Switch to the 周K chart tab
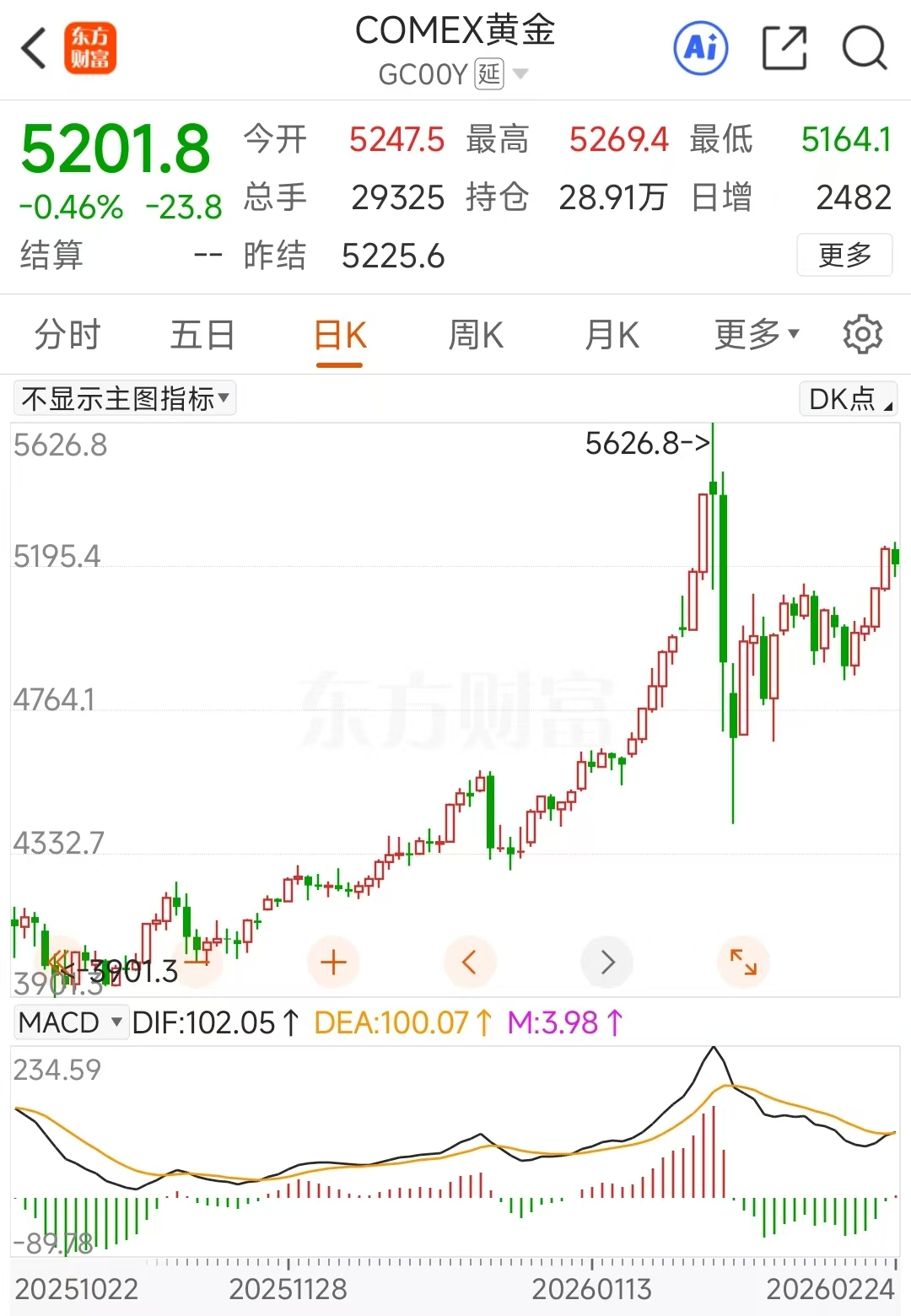The height and width of the screenshot is (1316, 911). click(475, 336)
